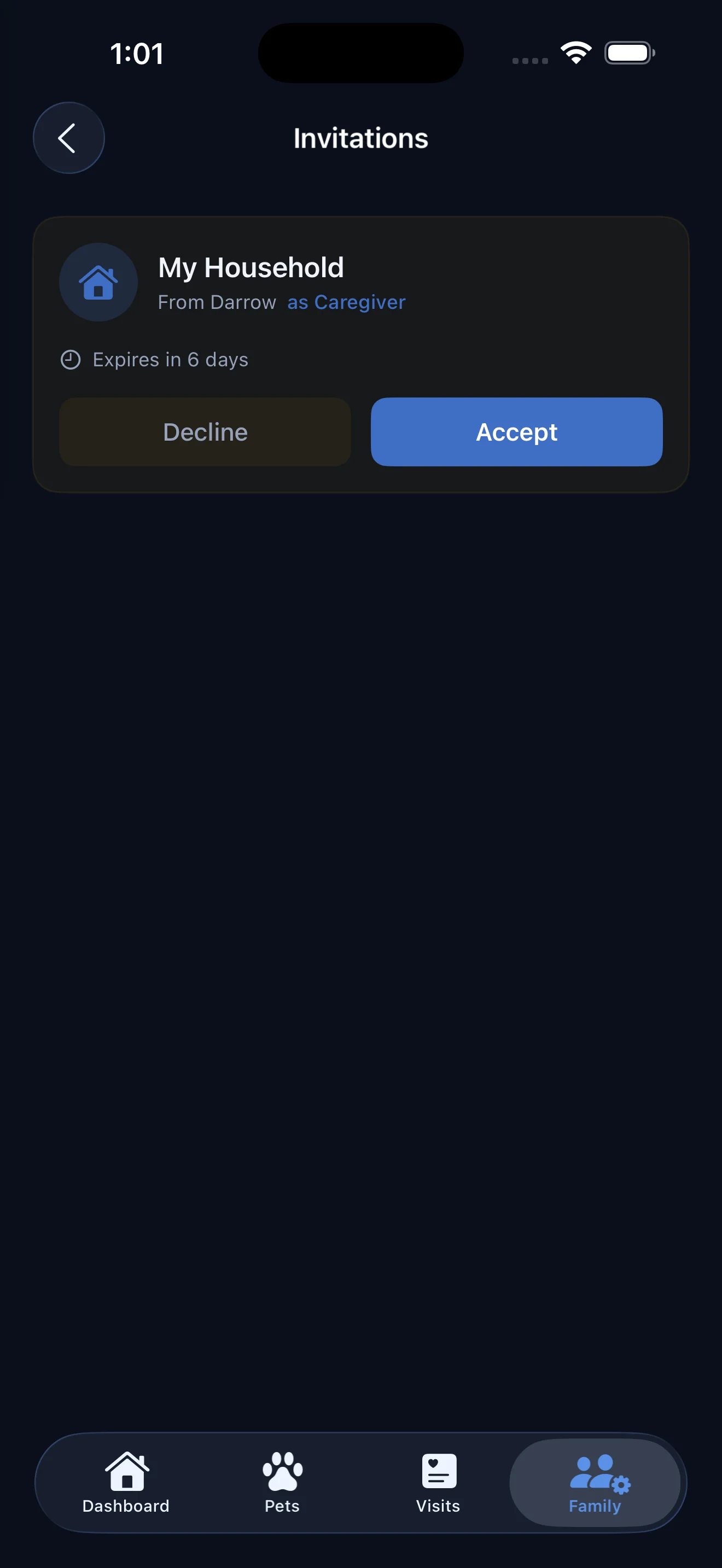Select the Pets paw icon in bottom navigation

[282, 1471]
